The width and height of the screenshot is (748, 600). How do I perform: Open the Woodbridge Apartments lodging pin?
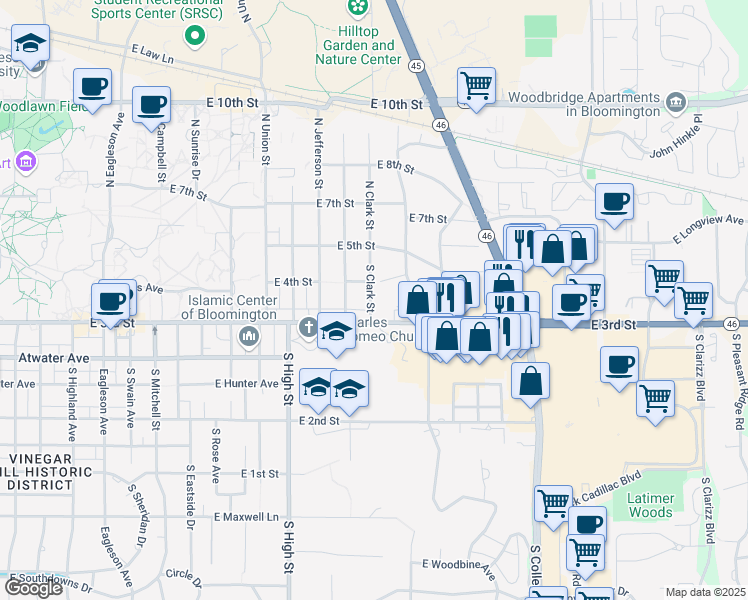[676, 102]
